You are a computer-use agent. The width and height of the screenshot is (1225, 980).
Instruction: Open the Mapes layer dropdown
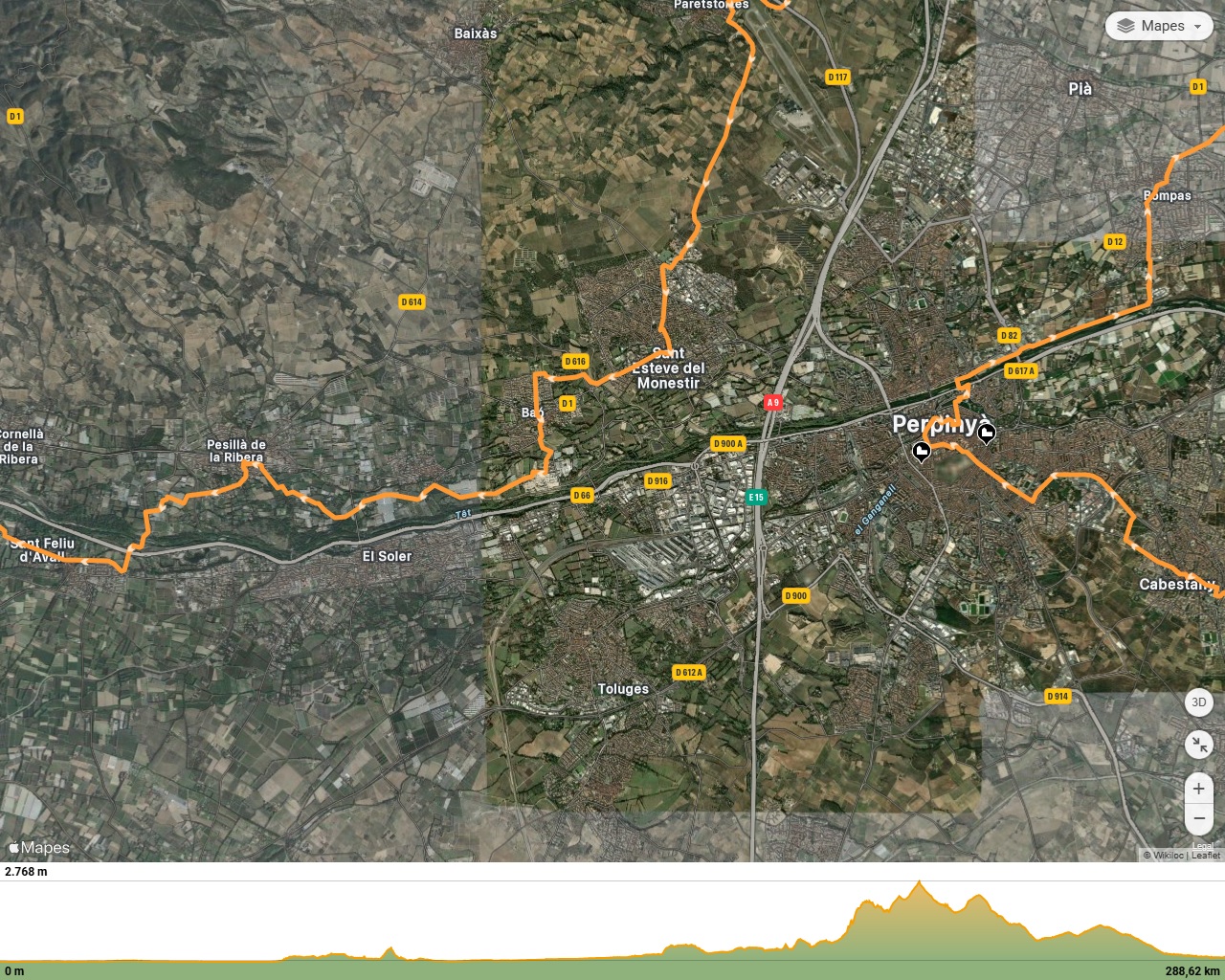(x=1159, y=26)
